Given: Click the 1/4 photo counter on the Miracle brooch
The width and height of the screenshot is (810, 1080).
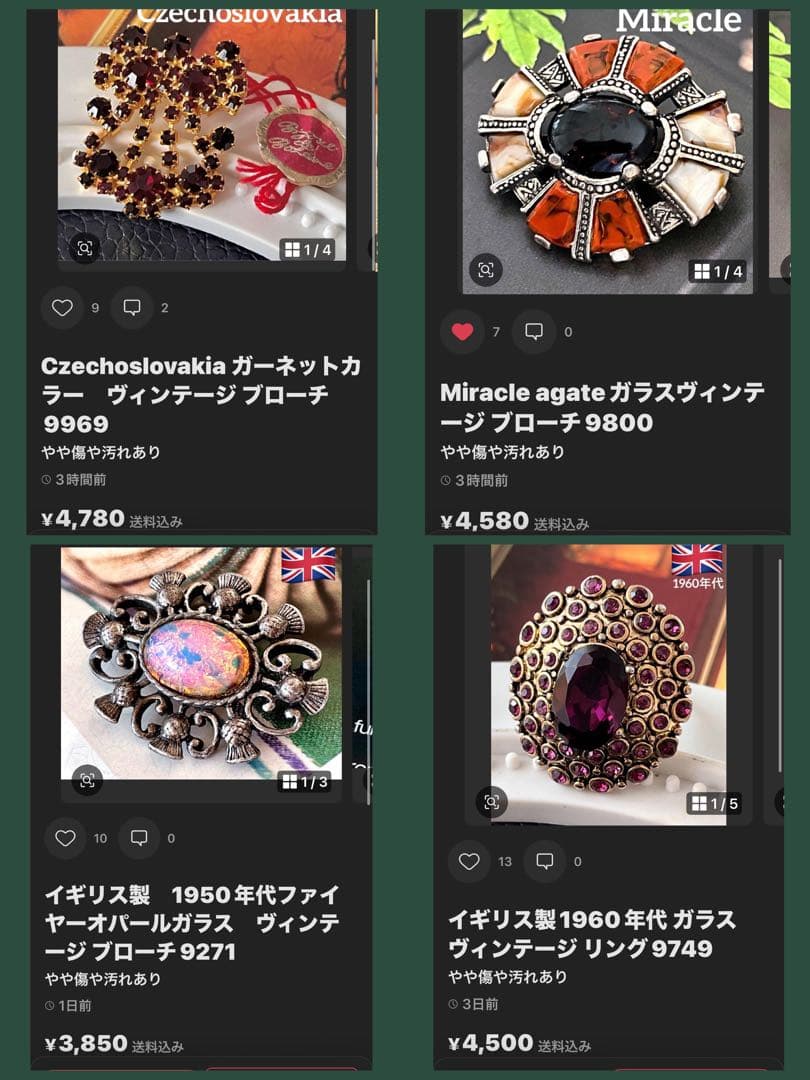Looking at the screenshot, I should click(718, 271).
